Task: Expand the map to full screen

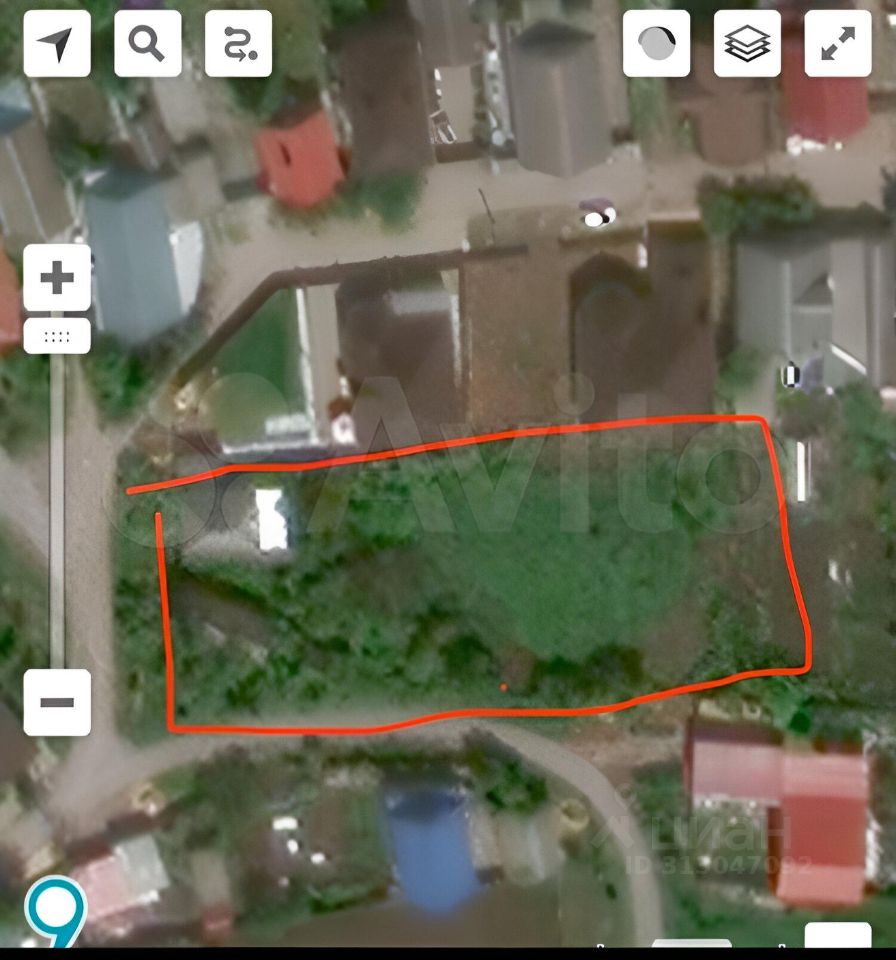Action: (837, 44)
